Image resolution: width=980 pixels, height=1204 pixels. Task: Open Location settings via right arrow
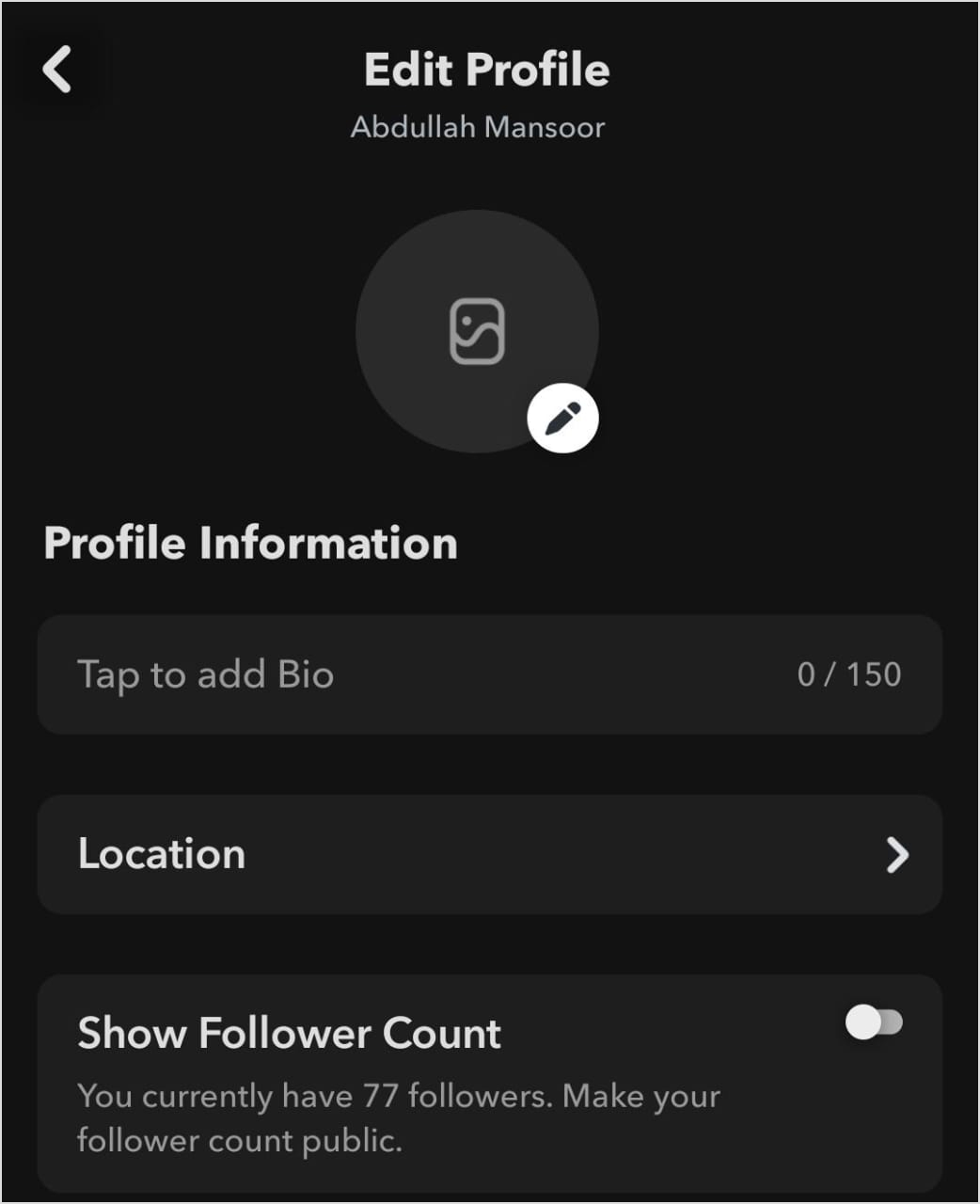pos(896,854)
